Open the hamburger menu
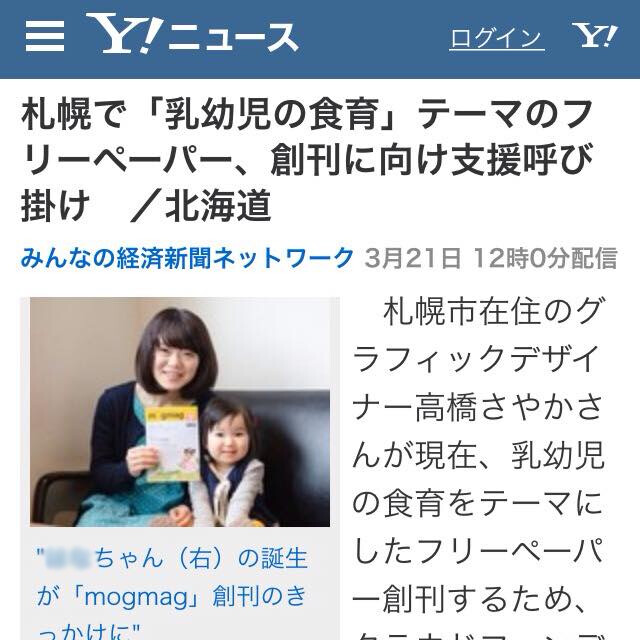The width and height of the screenshot is (640, 640). point(44,38)
